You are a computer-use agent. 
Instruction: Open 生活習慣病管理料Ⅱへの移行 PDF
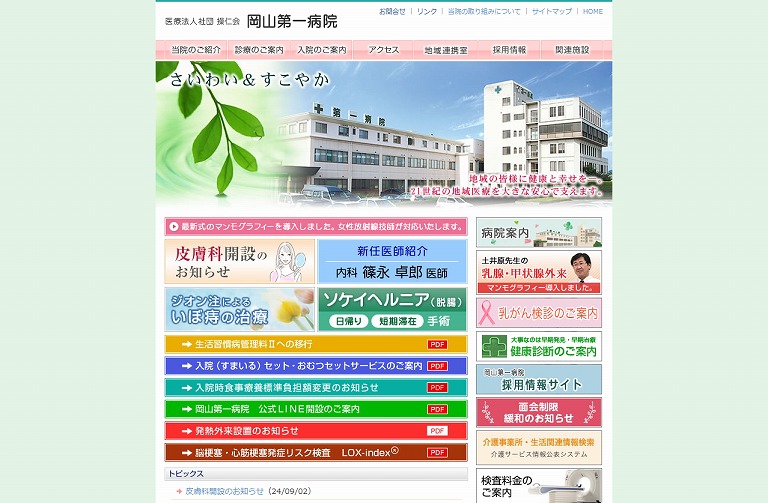[x=315, y=344]
